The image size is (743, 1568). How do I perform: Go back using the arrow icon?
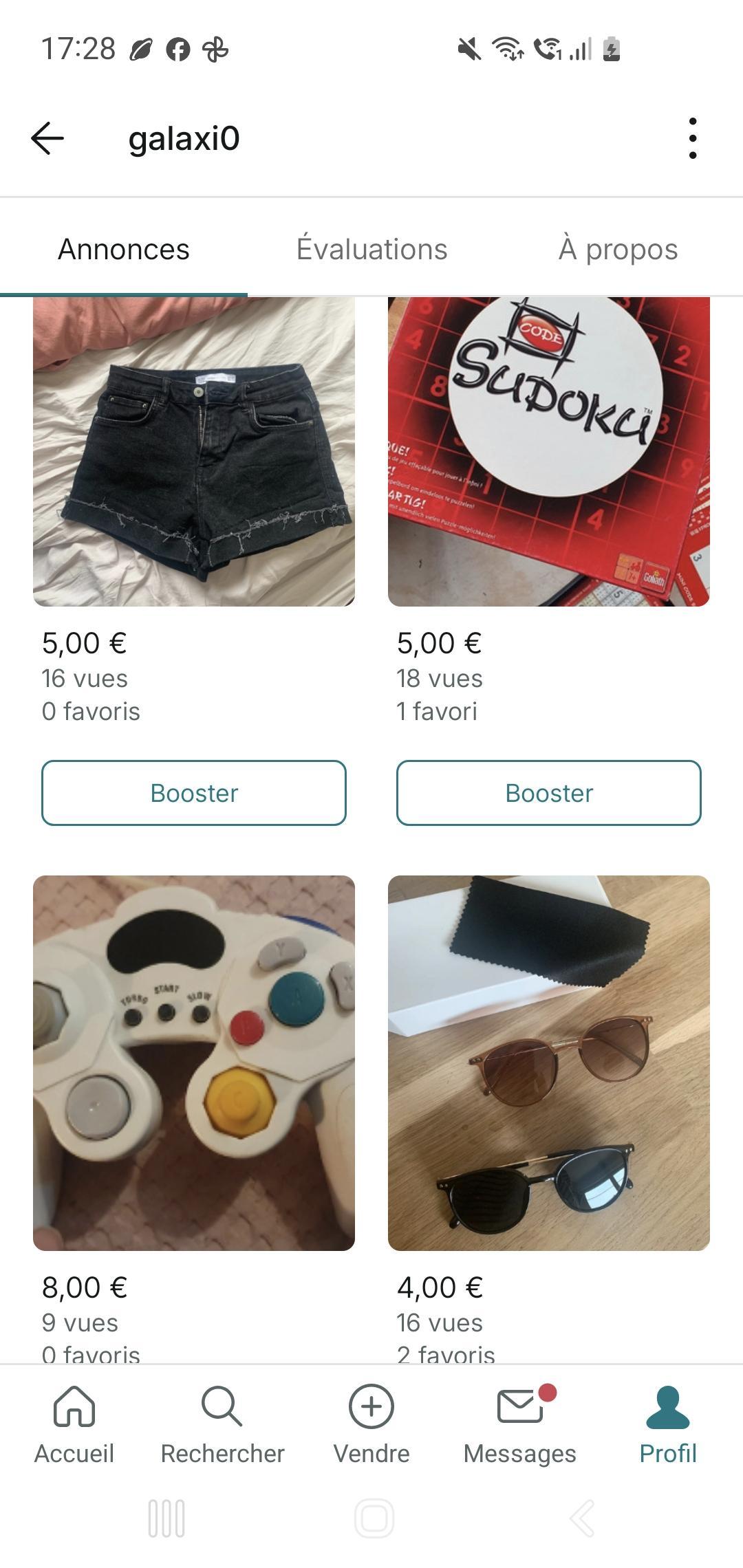click(x=47, y=138)
